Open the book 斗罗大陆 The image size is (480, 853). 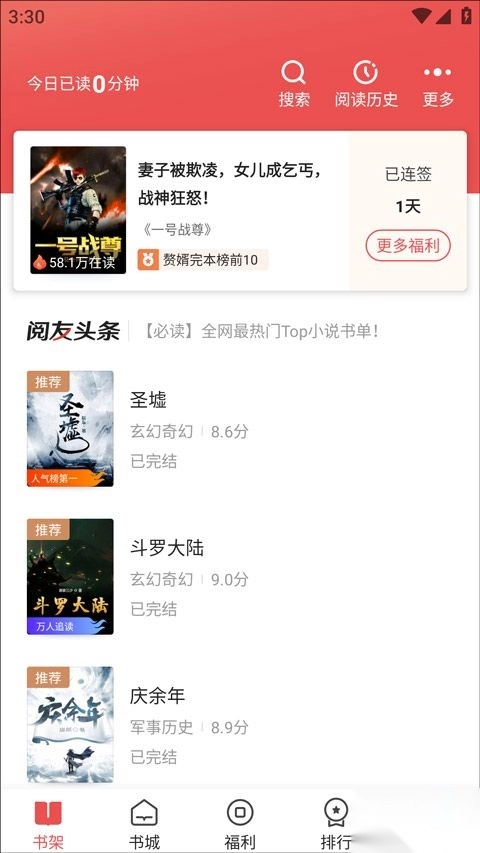(x=240, y=577)
